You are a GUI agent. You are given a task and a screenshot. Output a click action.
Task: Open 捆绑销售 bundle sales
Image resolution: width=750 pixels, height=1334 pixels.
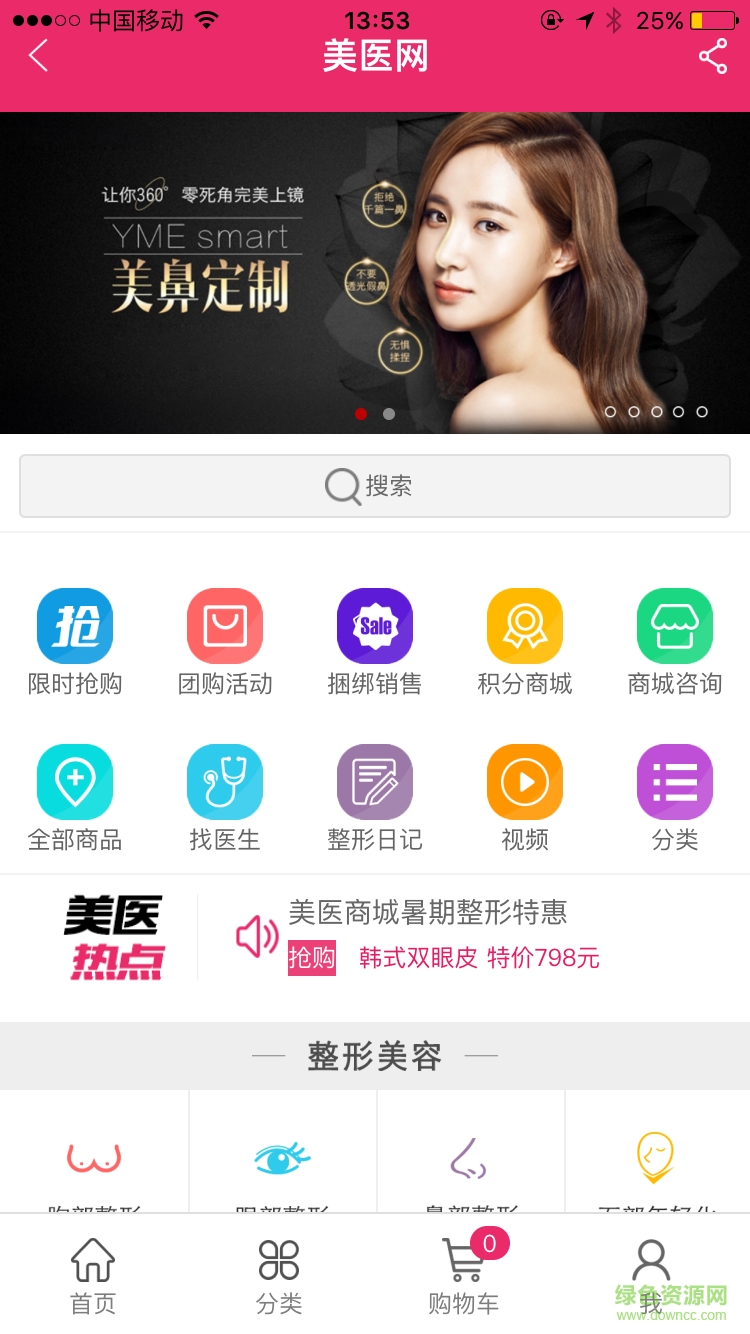(375, 642)
